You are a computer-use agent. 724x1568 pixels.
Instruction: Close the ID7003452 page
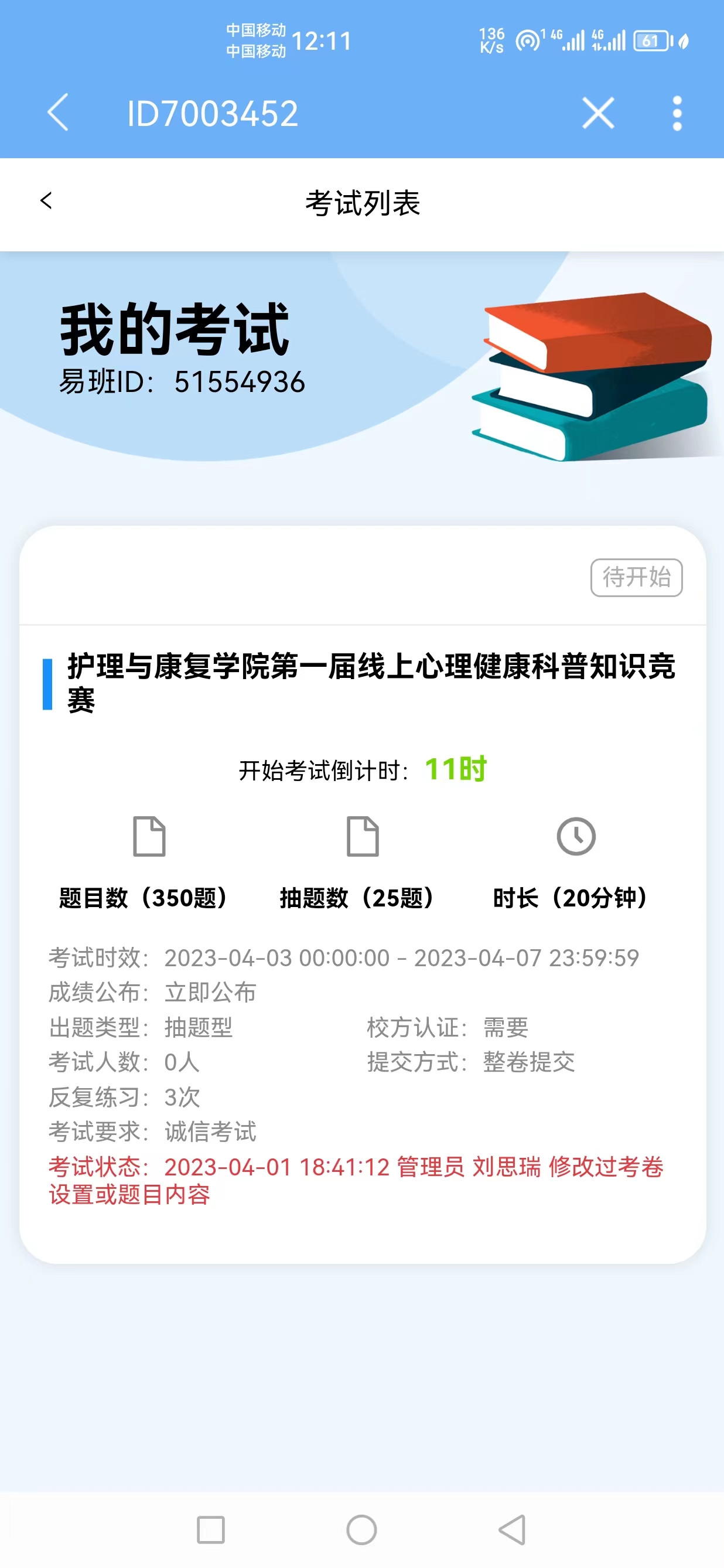[x=597, y=113]
